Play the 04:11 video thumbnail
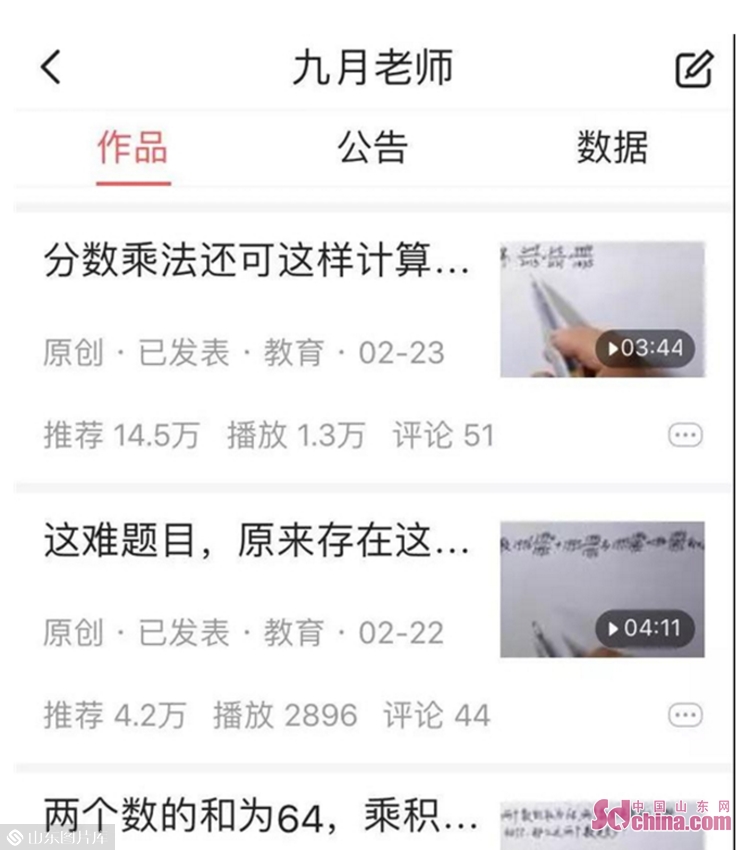Viewport: 750px width, 850px height. (602, 589)
